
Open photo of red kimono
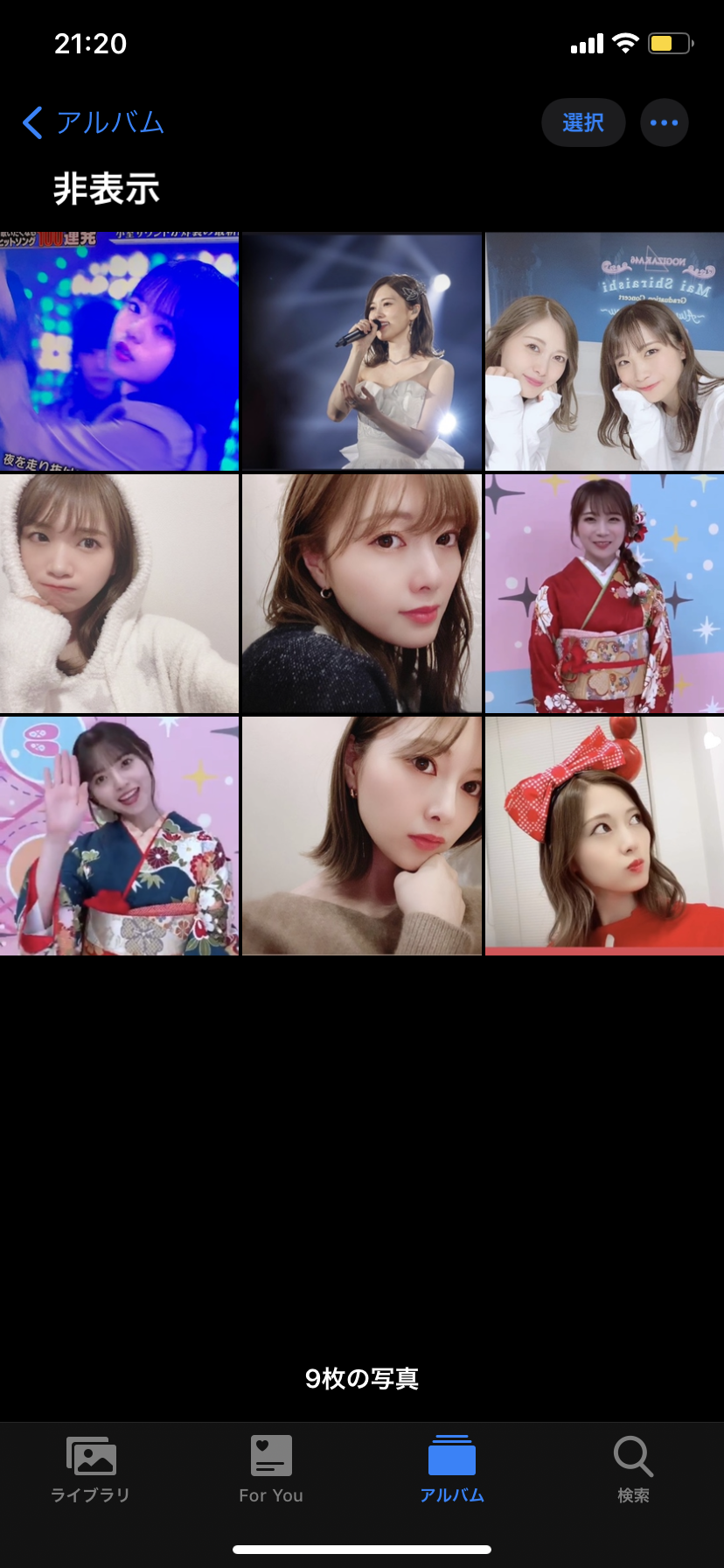coord(604,594)
